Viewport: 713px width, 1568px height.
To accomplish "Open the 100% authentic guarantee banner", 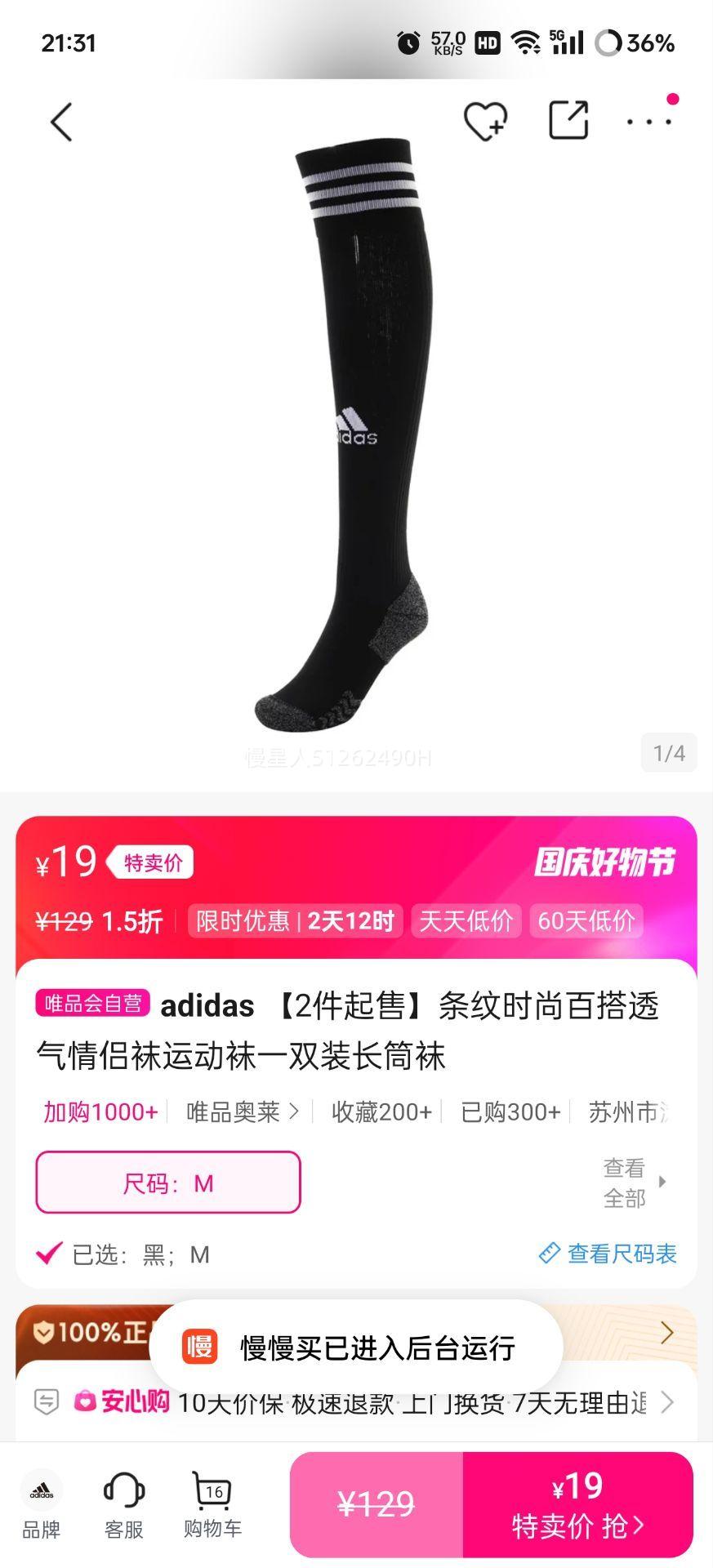I will pyautogui.click(x=666, y=1333).
